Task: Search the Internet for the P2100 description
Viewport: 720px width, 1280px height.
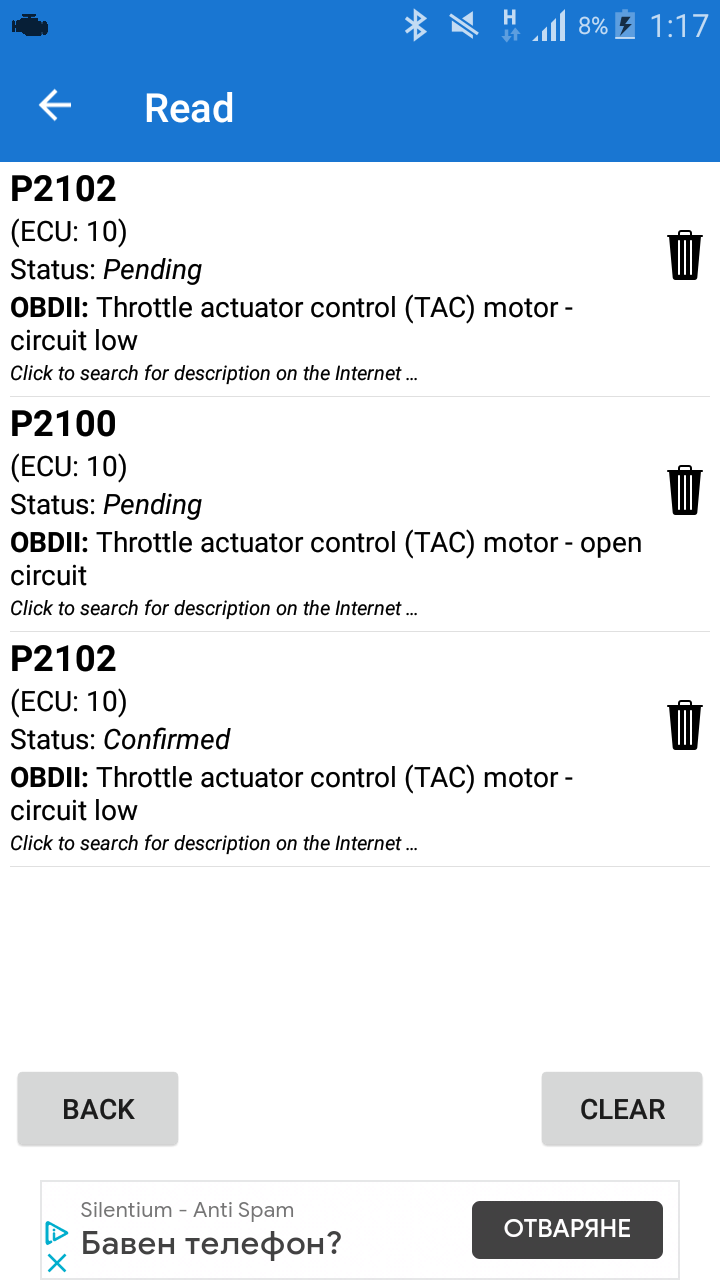Action: (213, 609)
